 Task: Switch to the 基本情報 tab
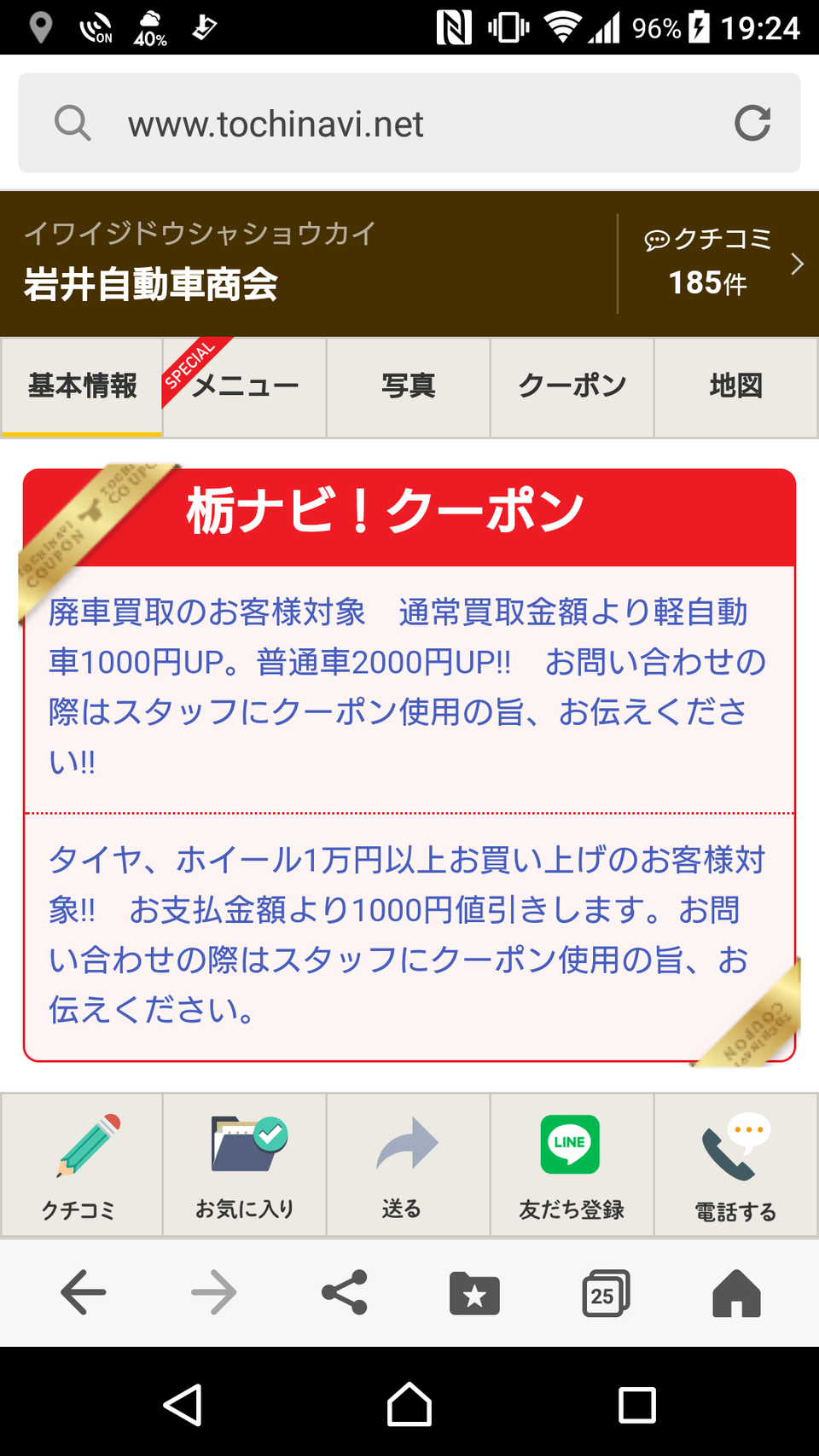click(82, 386)
